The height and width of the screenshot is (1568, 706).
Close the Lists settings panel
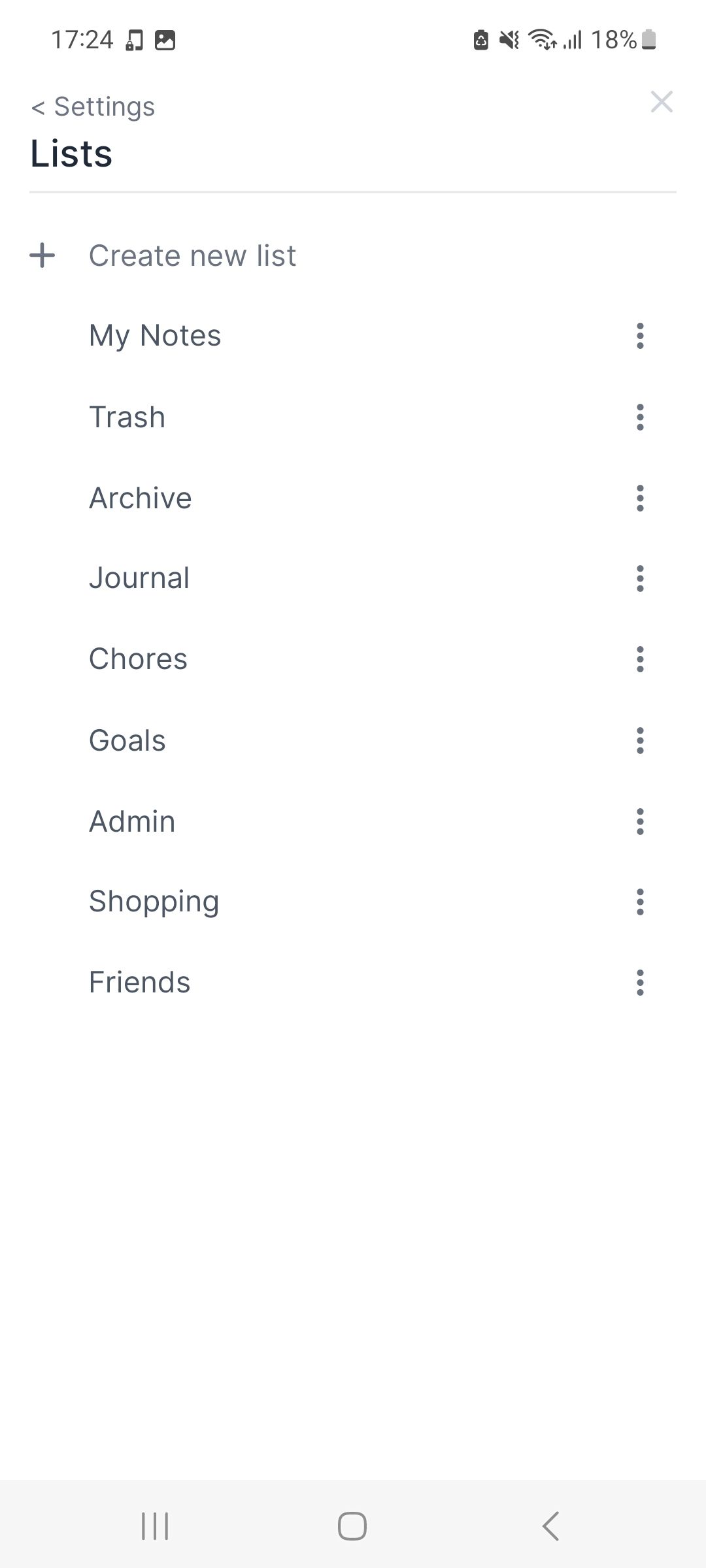point(662,101)
